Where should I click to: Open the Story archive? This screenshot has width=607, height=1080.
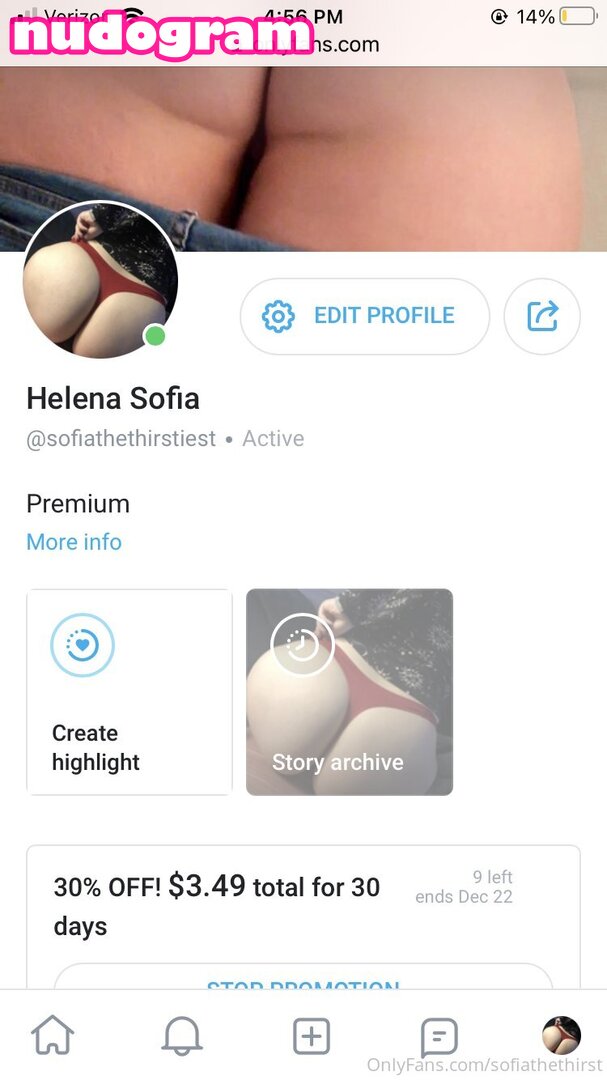click(349, 692)
